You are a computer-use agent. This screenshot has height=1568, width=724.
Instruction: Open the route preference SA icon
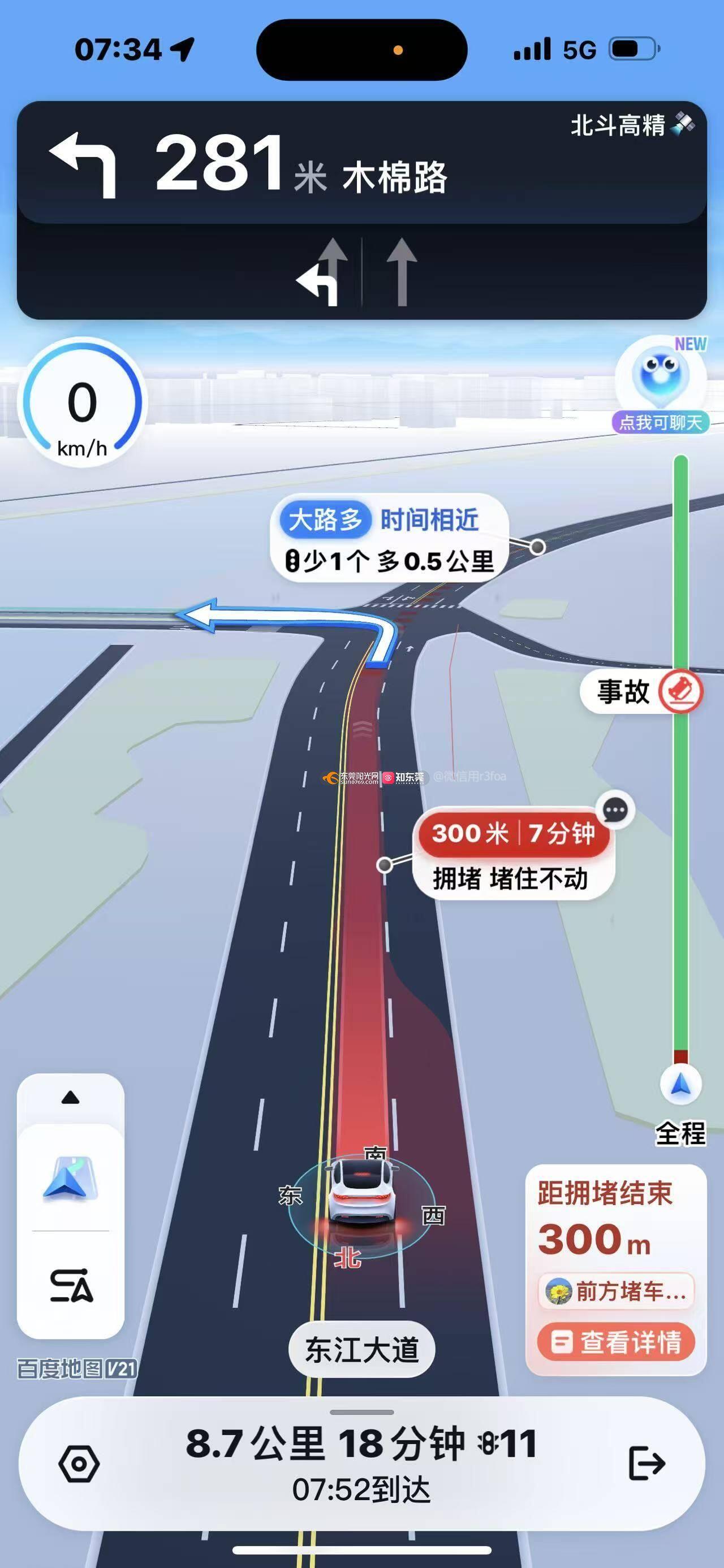click(71, 1284)
